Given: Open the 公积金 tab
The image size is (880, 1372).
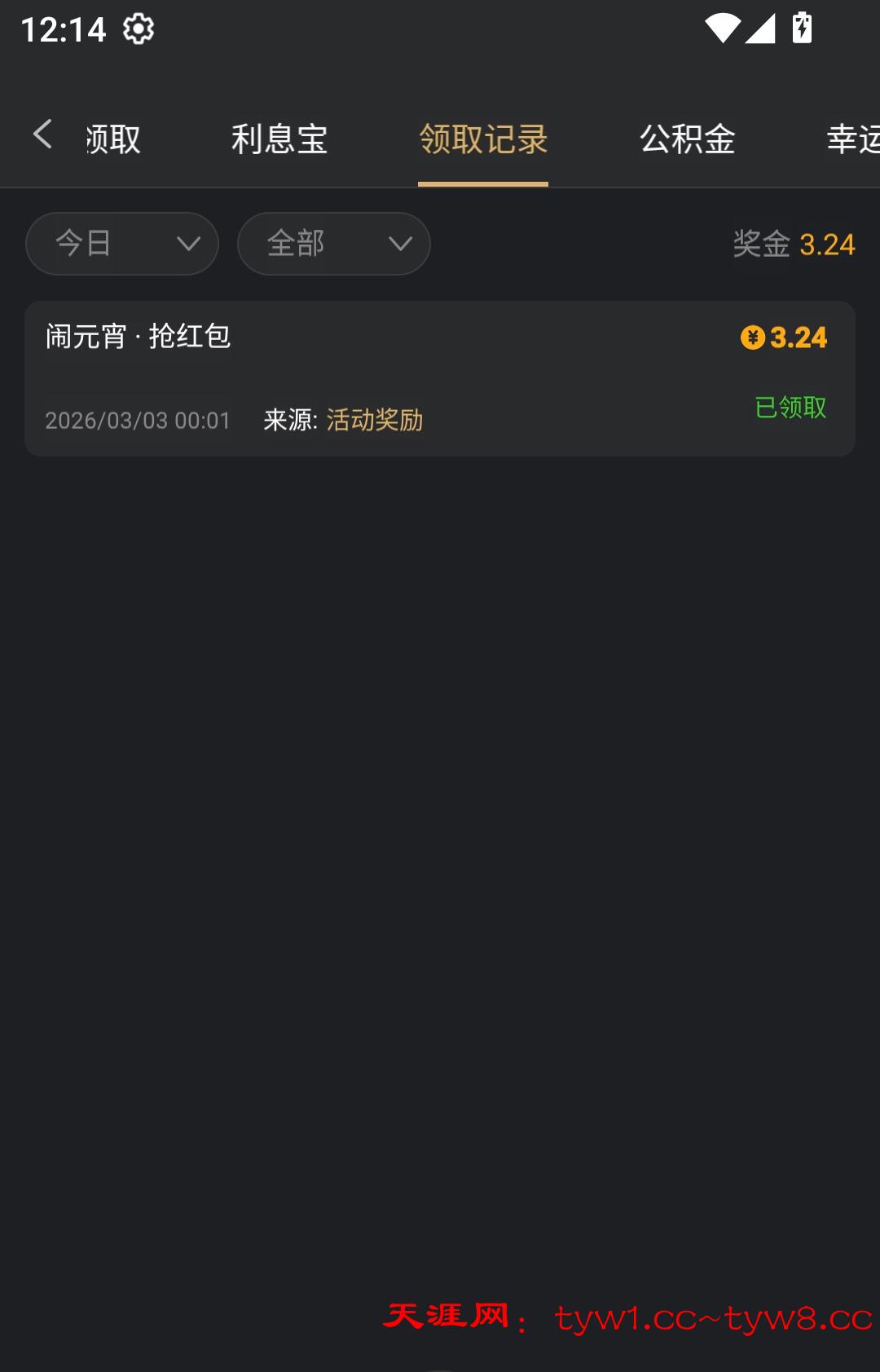Looking at the screenshot, I should pos(688,139).
